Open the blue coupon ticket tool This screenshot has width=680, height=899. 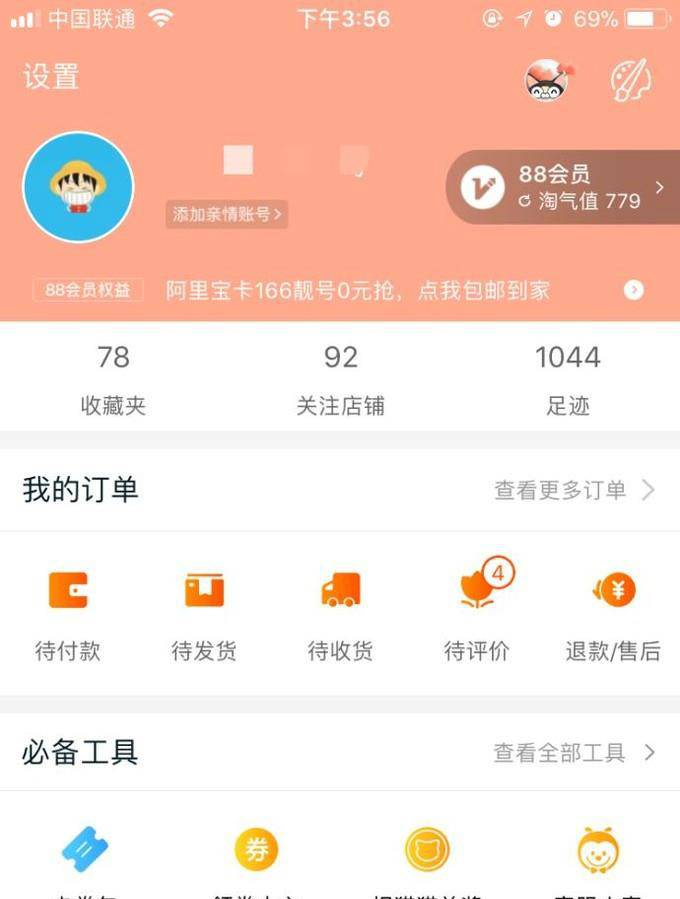[85, 851]
